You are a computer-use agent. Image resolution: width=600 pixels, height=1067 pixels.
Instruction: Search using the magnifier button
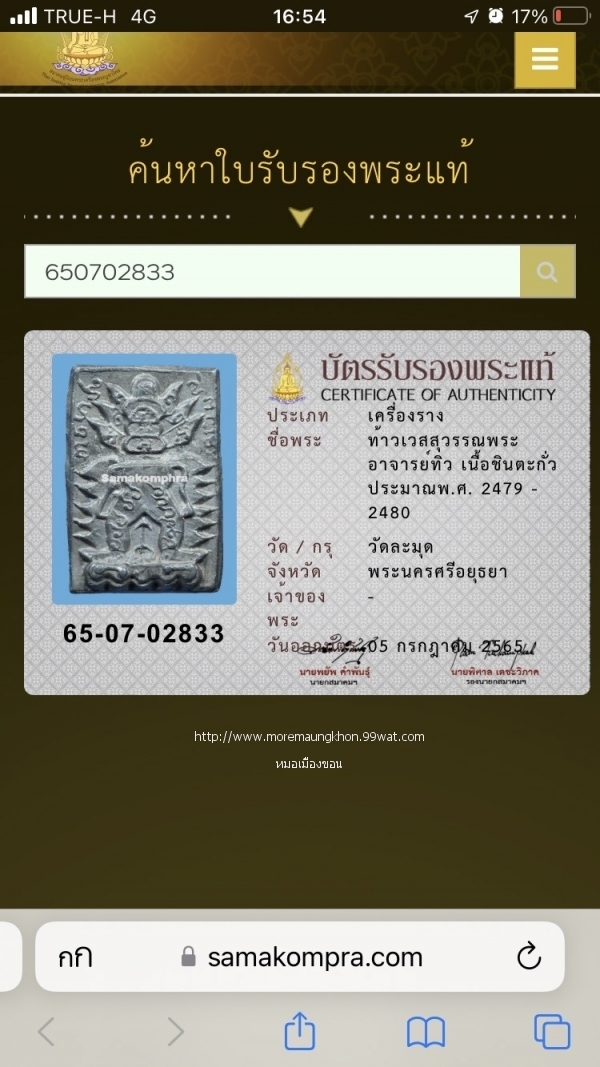[547, 271]
